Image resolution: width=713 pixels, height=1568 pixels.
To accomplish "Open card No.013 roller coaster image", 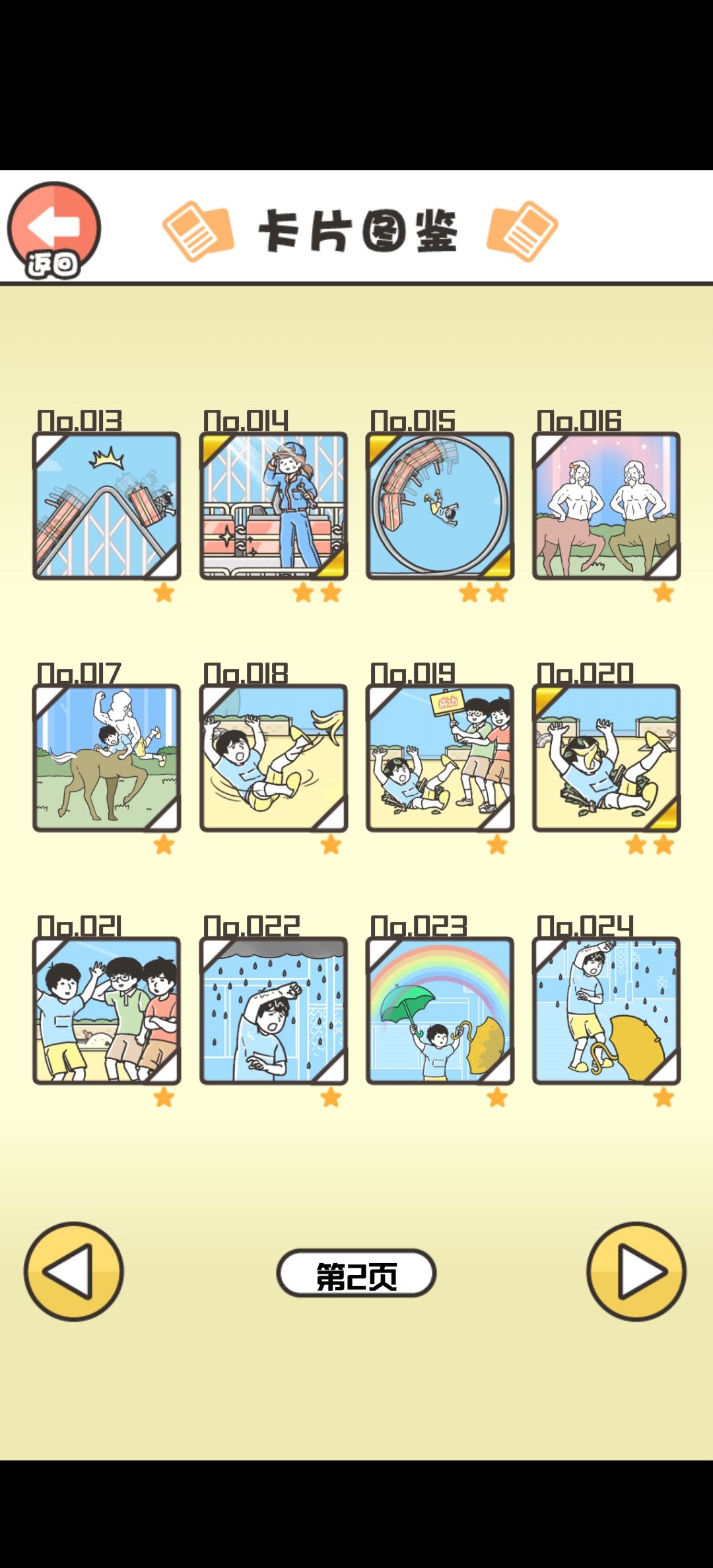I will tap(106, 505).
